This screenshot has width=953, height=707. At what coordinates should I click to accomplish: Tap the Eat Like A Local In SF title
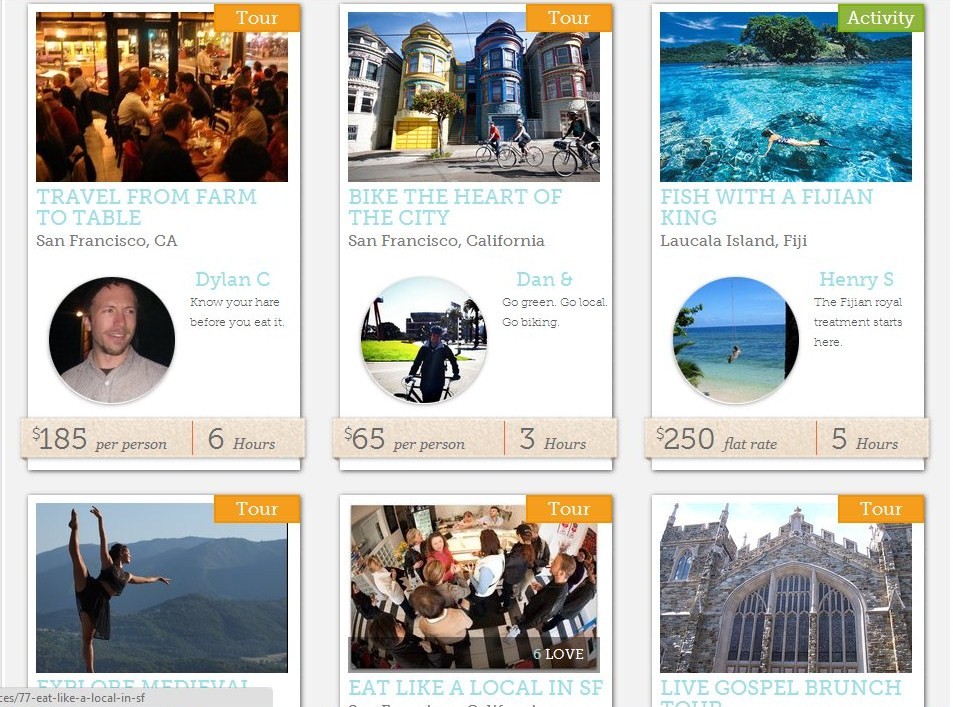coord(475,688)
